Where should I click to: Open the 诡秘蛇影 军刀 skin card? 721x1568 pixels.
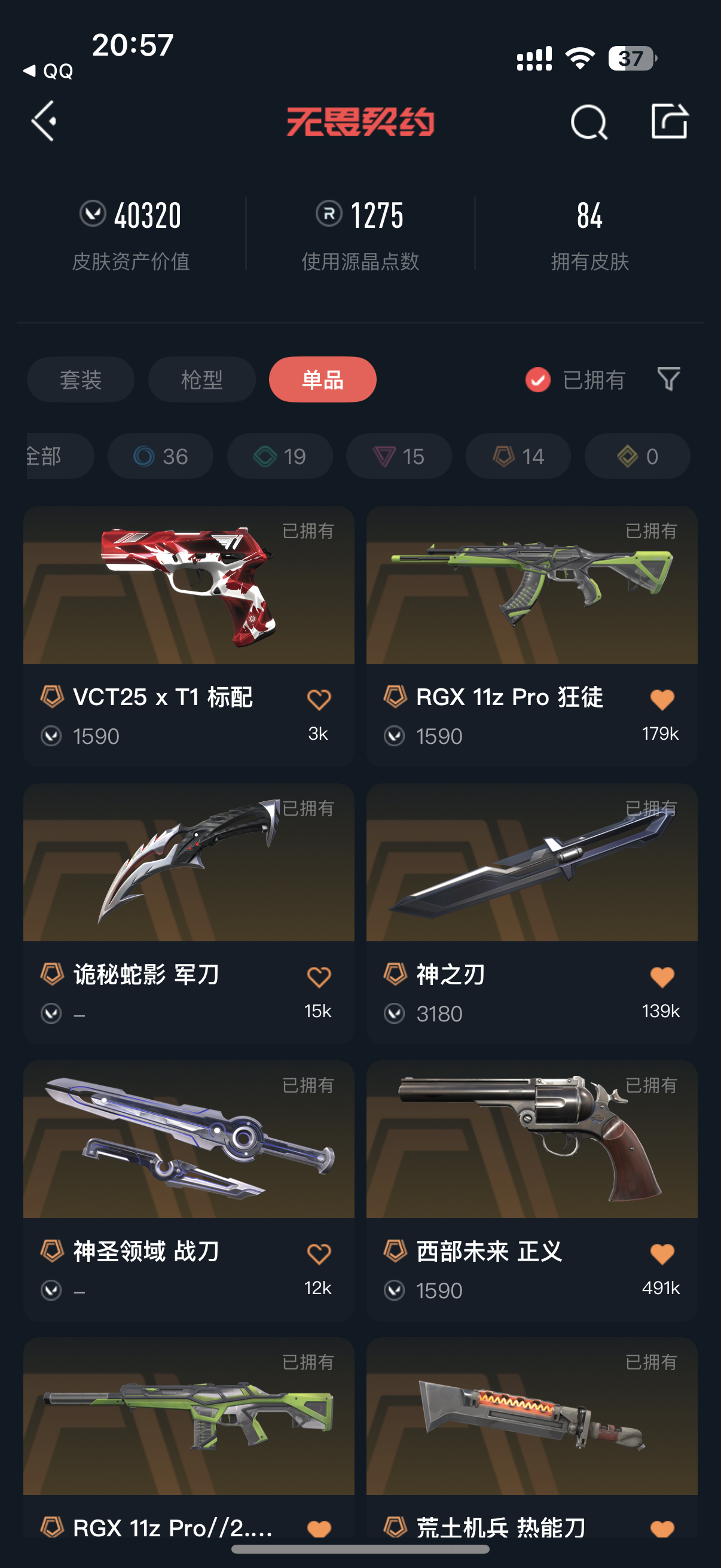(x=188, y=863)
